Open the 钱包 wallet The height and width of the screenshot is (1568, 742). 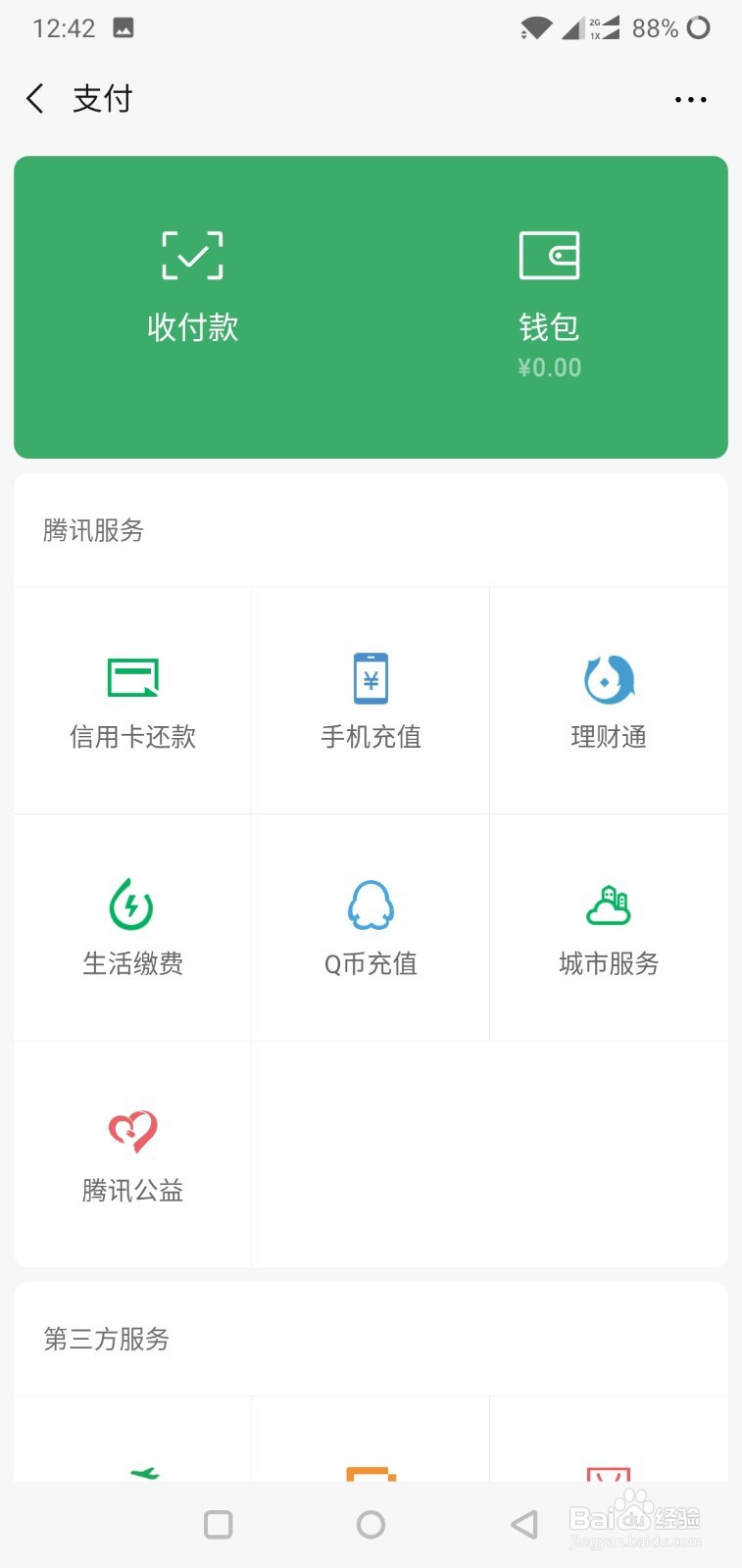(550, 284)
